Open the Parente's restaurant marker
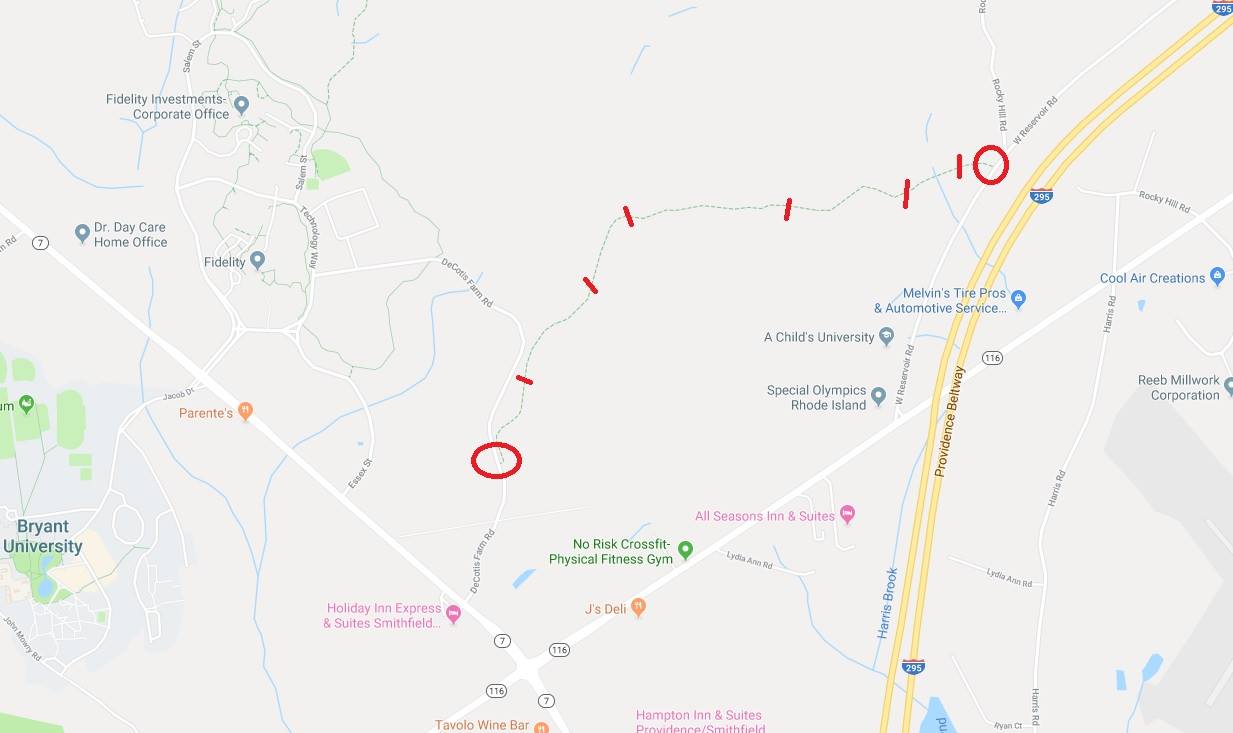The height and width of the screenshot is (733, 1233). [x=246, y=411]
